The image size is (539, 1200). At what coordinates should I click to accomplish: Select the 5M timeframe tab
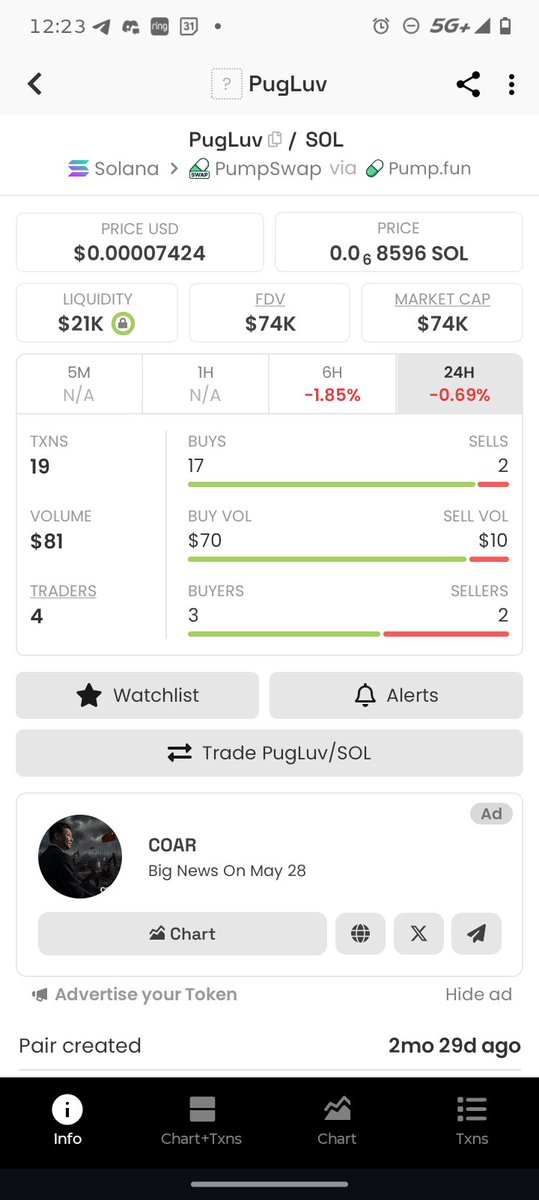click(x=79, y=383)
